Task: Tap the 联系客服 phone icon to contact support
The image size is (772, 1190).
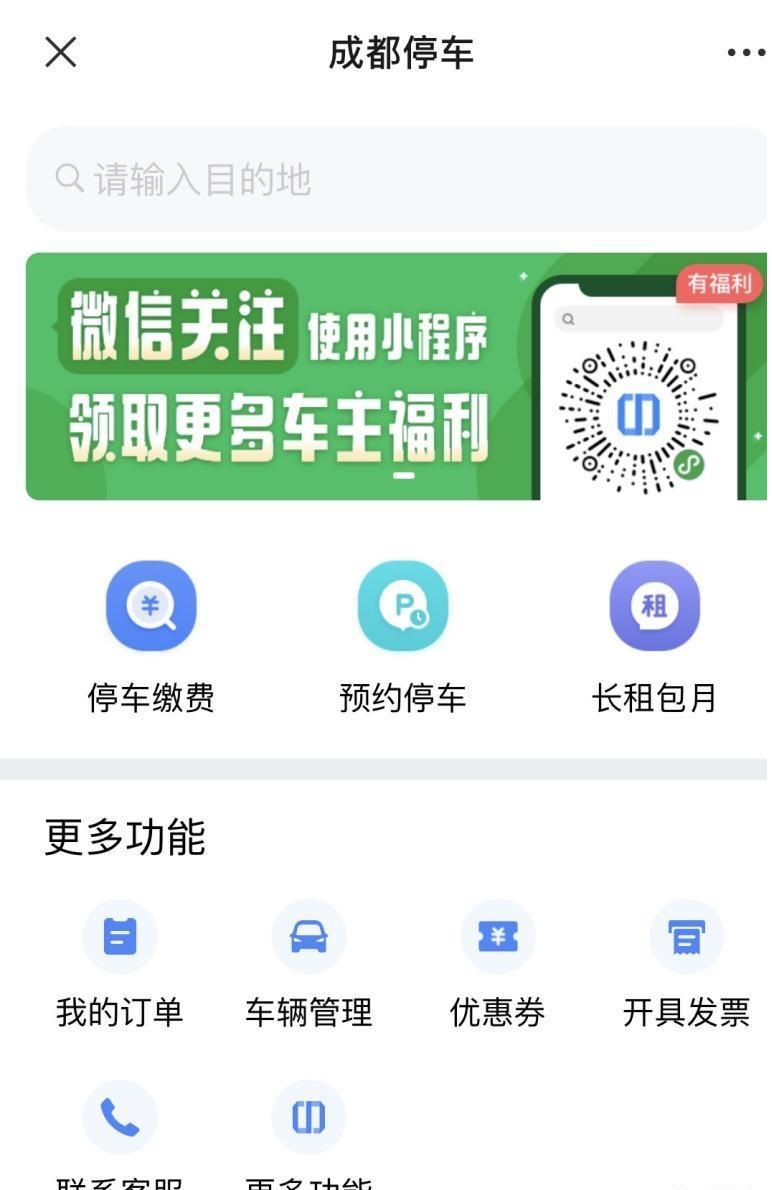Action: pyautogui.click(x=119, y=1116)
